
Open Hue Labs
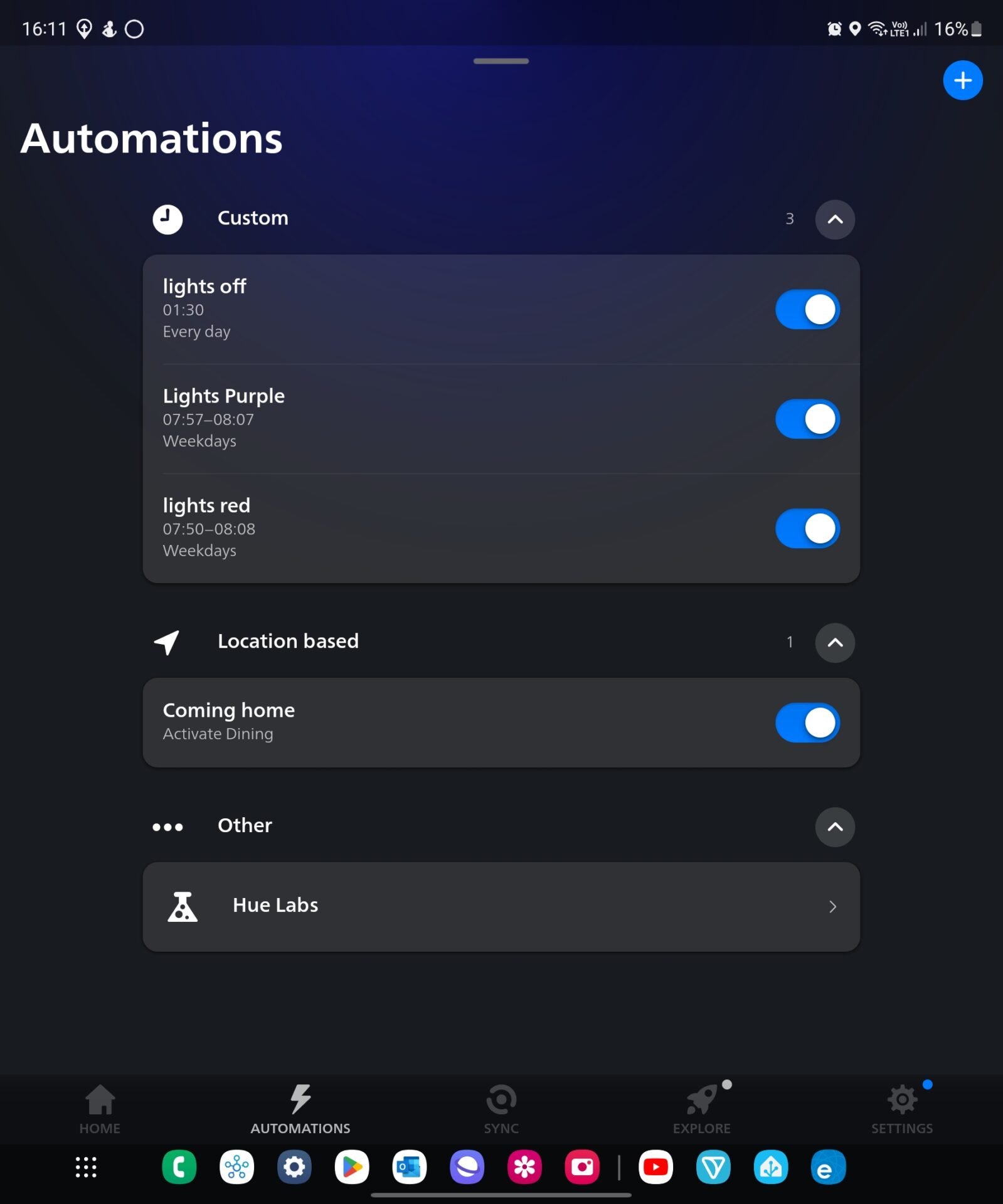(501, 906)
